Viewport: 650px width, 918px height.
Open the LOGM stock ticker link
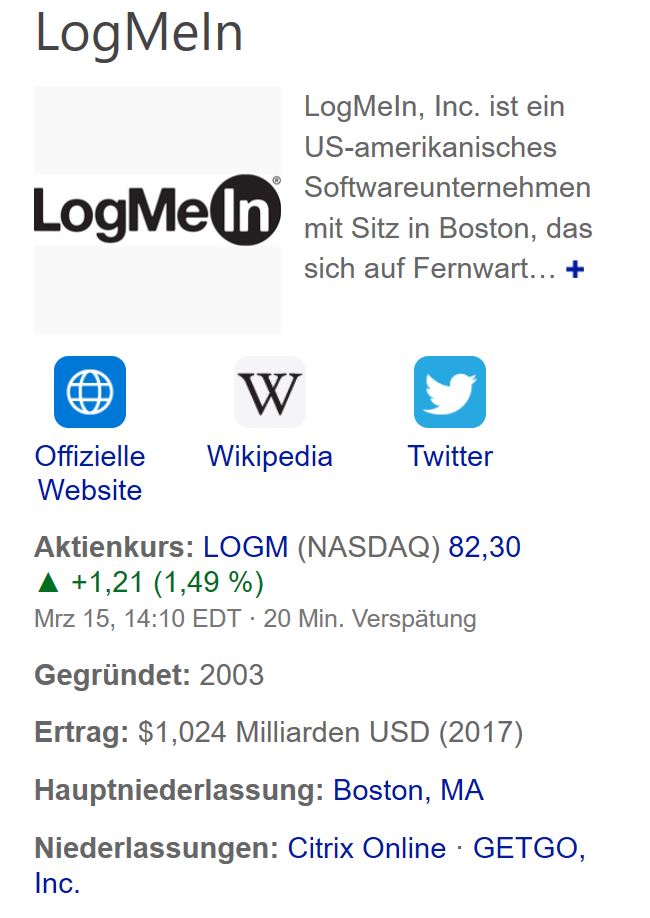pyautogui.click(x=245, y=547)
